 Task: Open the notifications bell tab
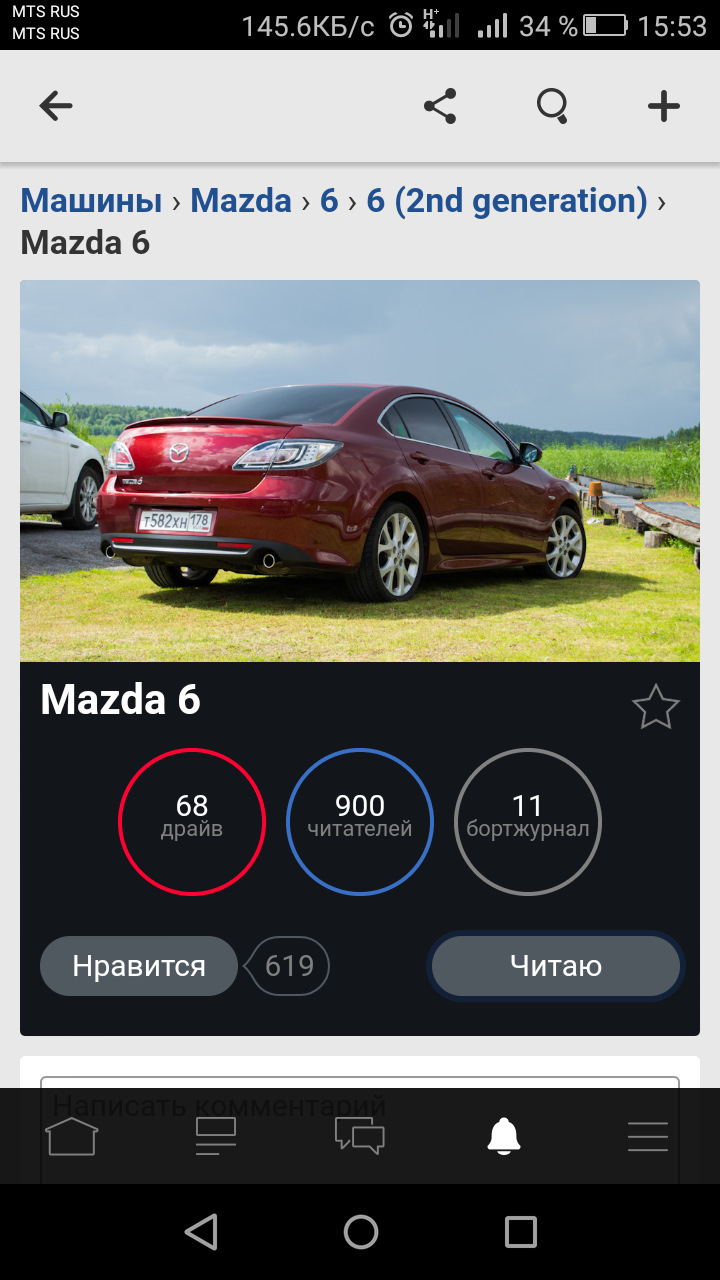tap(504, 1136)
